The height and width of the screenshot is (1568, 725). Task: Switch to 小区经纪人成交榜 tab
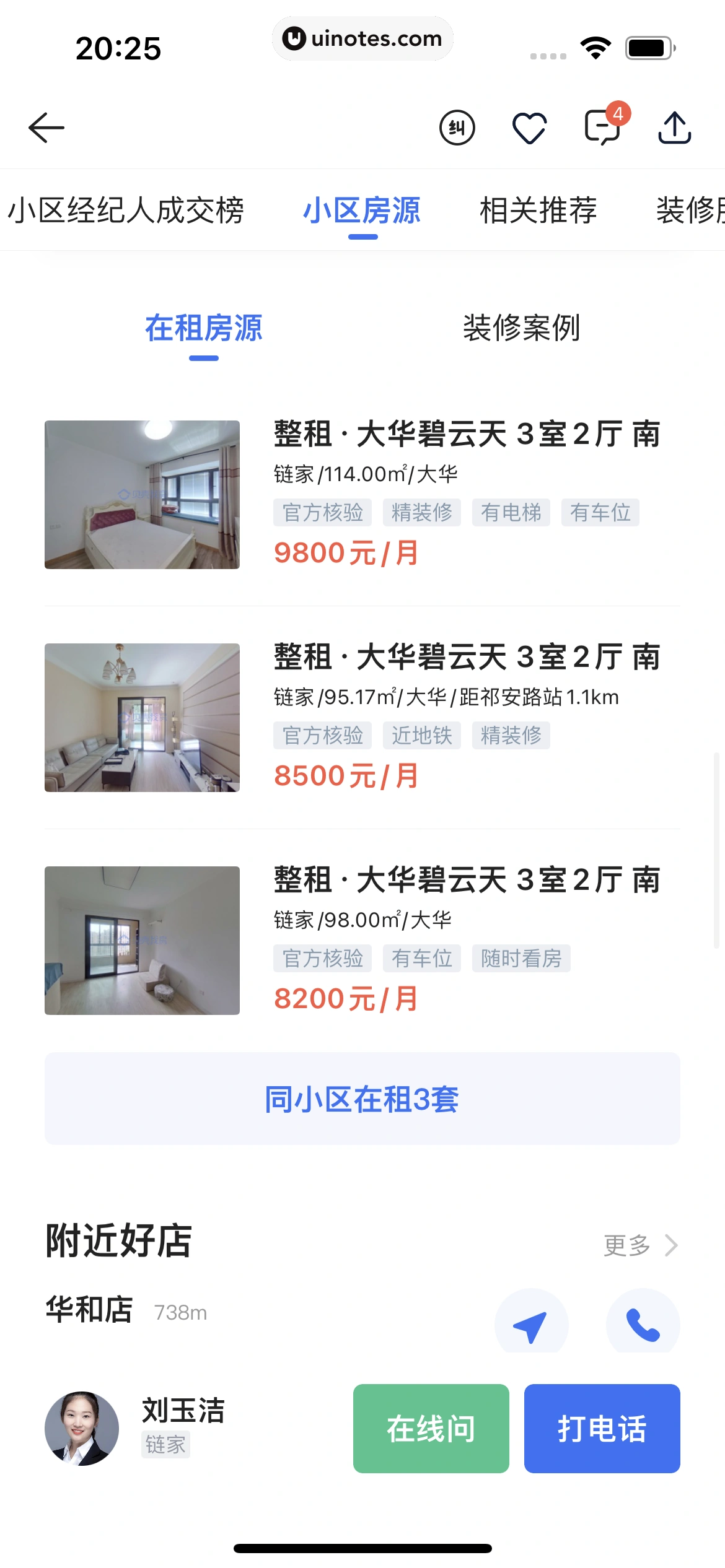pos(126,210)
